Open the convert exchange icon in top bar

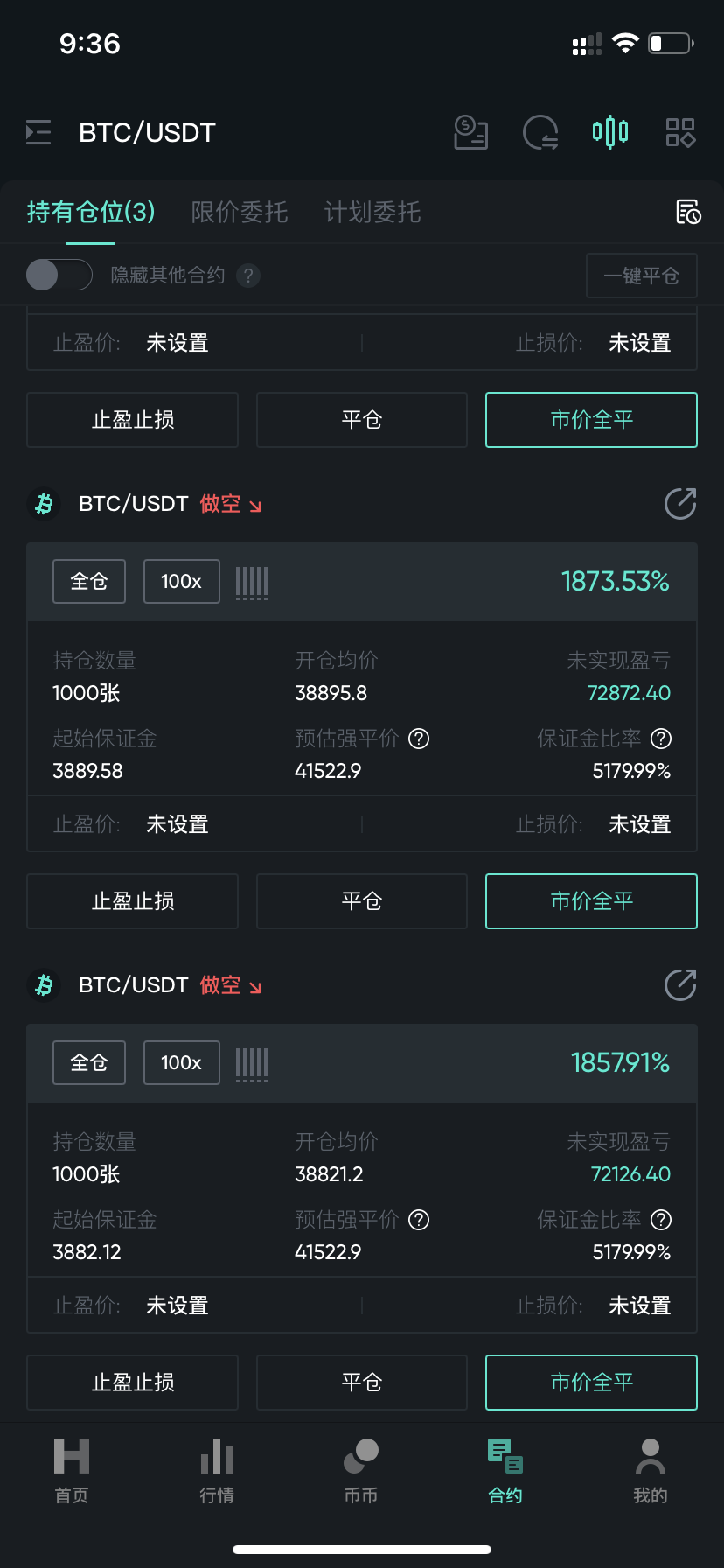tap(540, 132)
